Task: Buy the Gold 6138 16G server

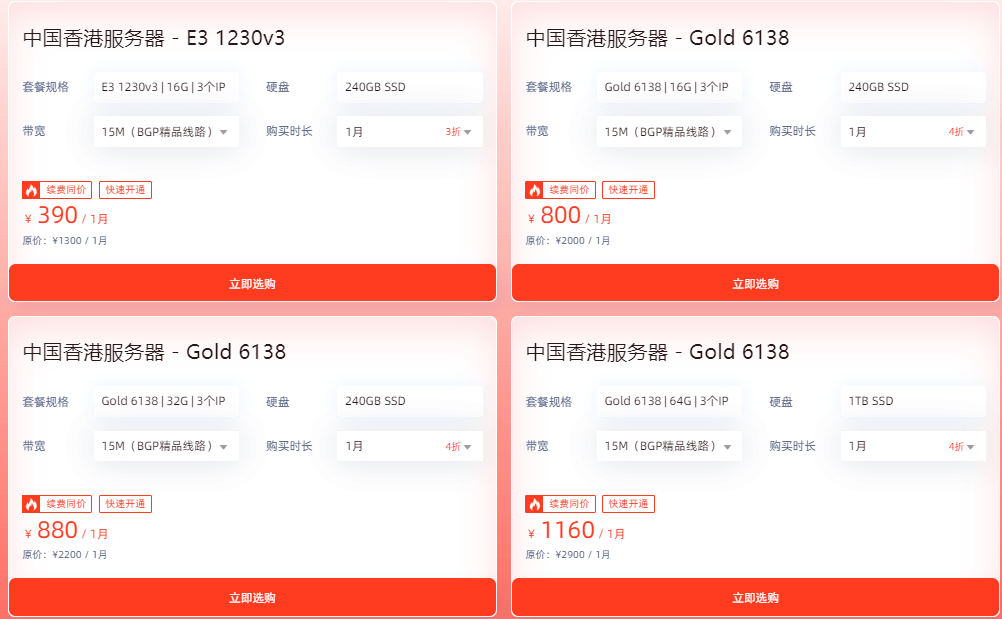Action: tap(755, 283)
